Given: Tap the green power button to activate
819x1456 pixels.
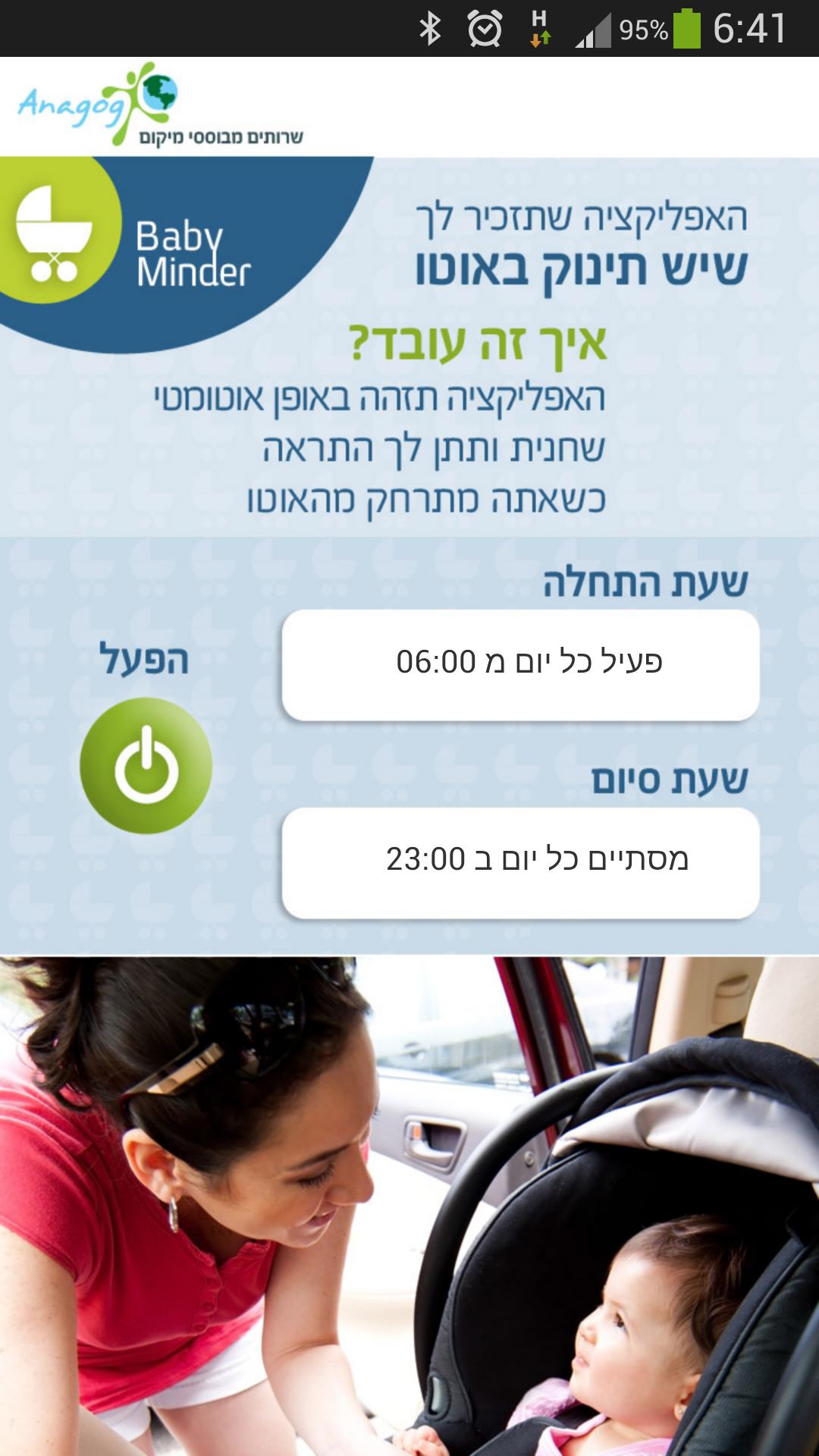Looking at the screenshot, I should (146, 766).
